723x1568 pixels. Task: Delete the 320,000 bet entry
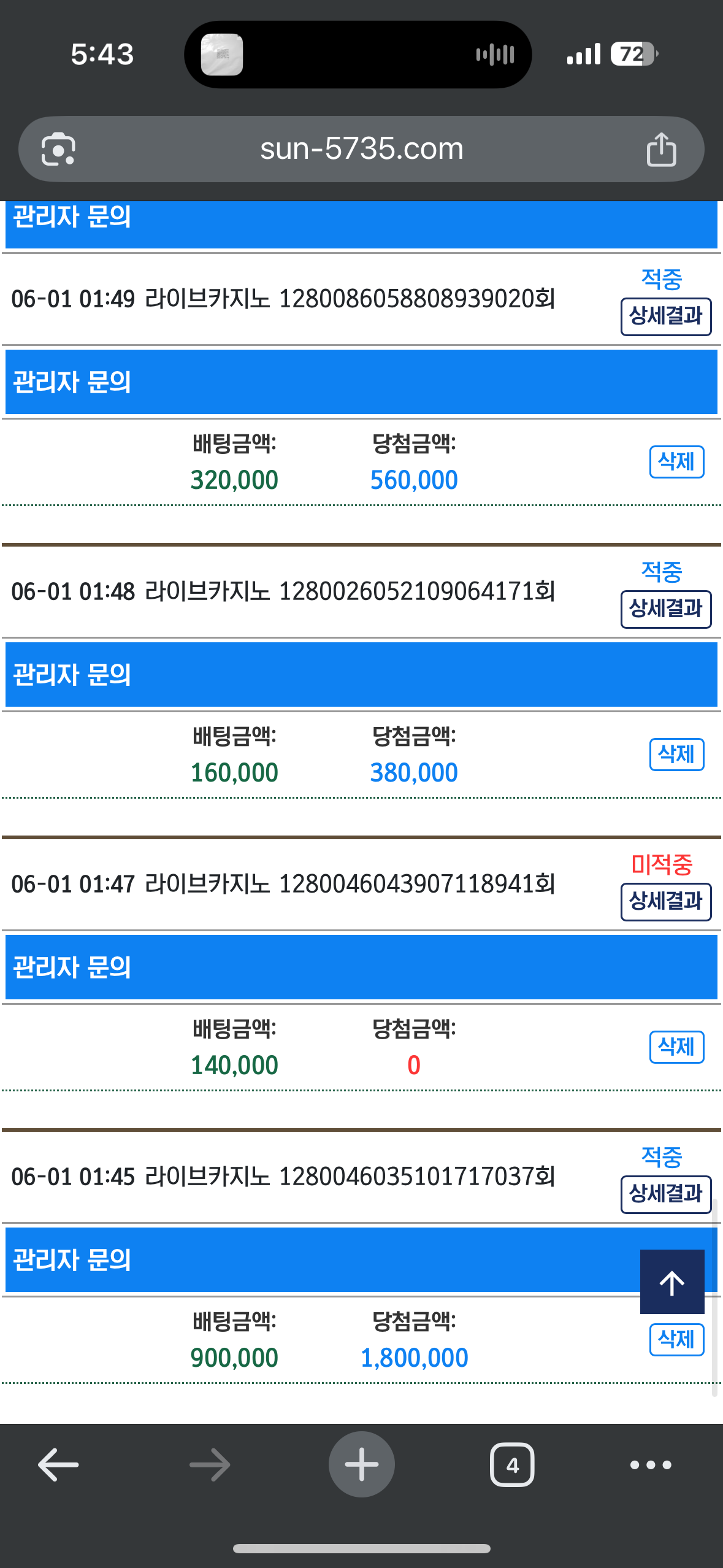676,461
